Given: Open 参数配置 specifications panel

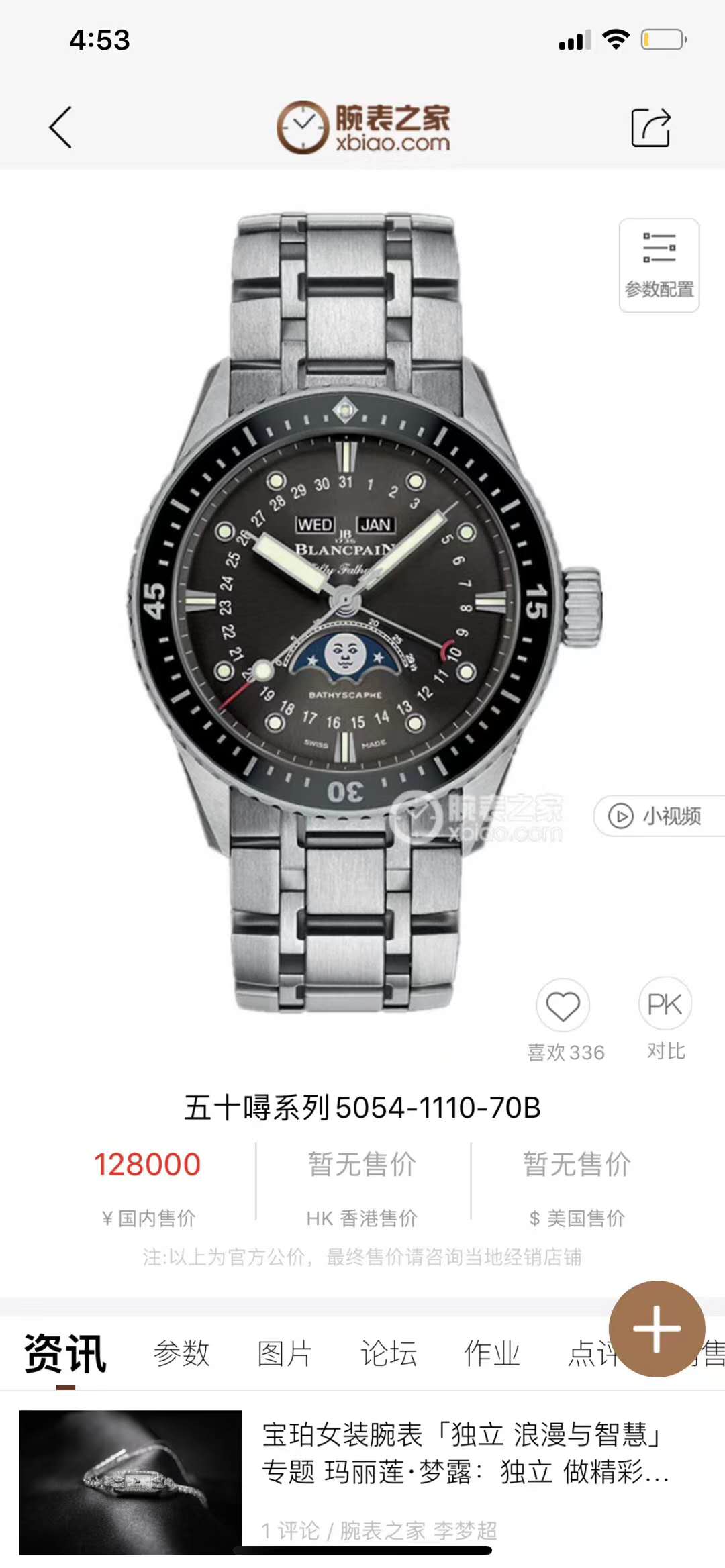Looking at the screenshot, I should coord(659,265).
